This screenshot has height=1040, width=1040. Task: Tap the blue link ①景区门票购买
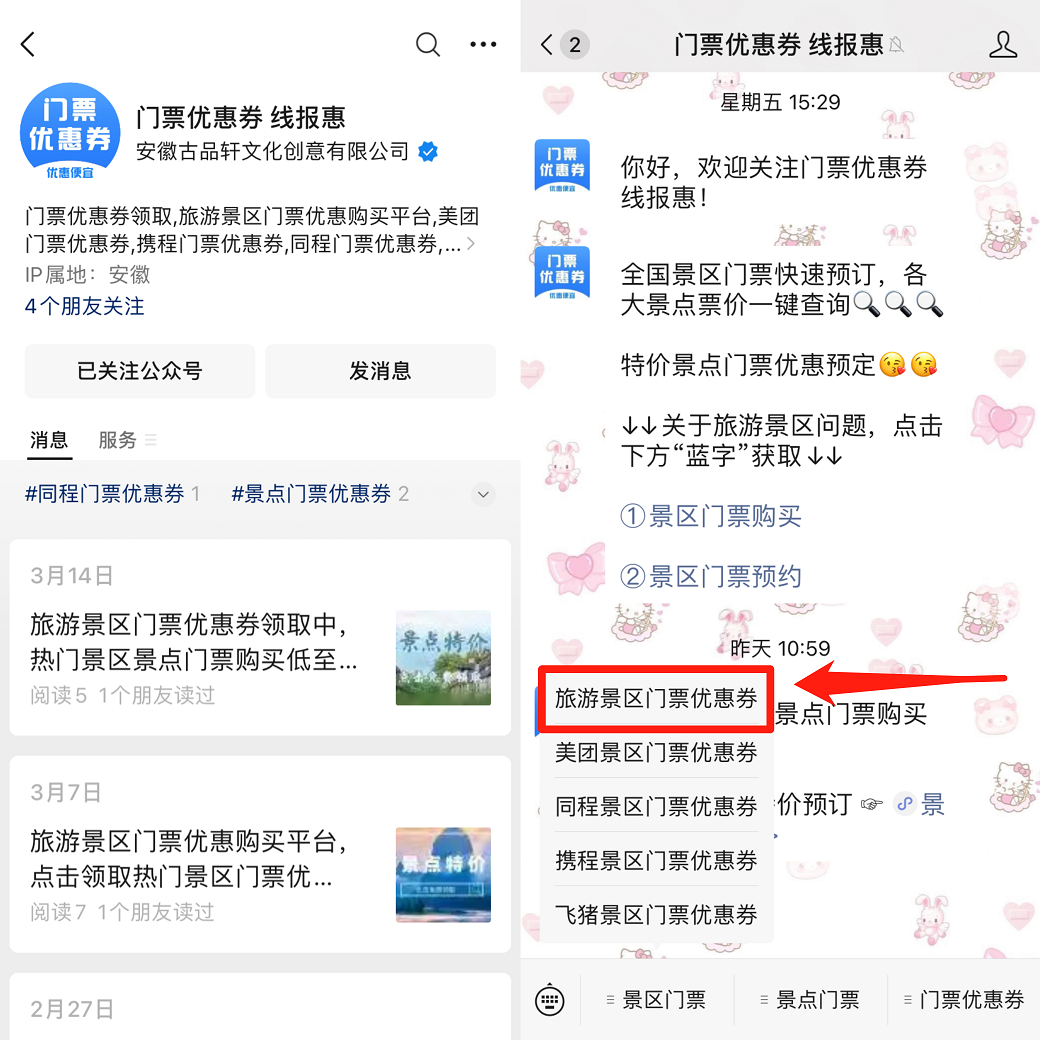711,517
